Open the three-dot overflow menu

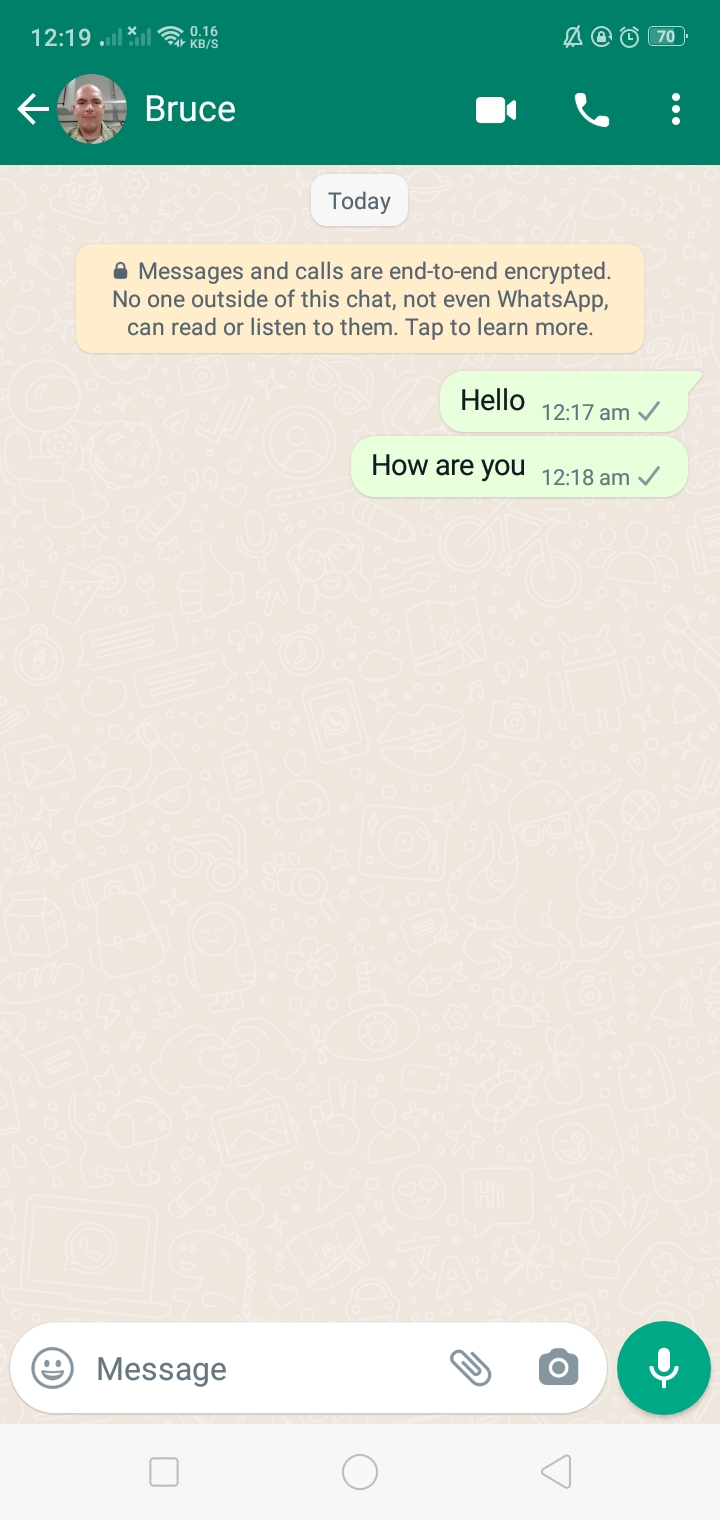tap(676, 109)
